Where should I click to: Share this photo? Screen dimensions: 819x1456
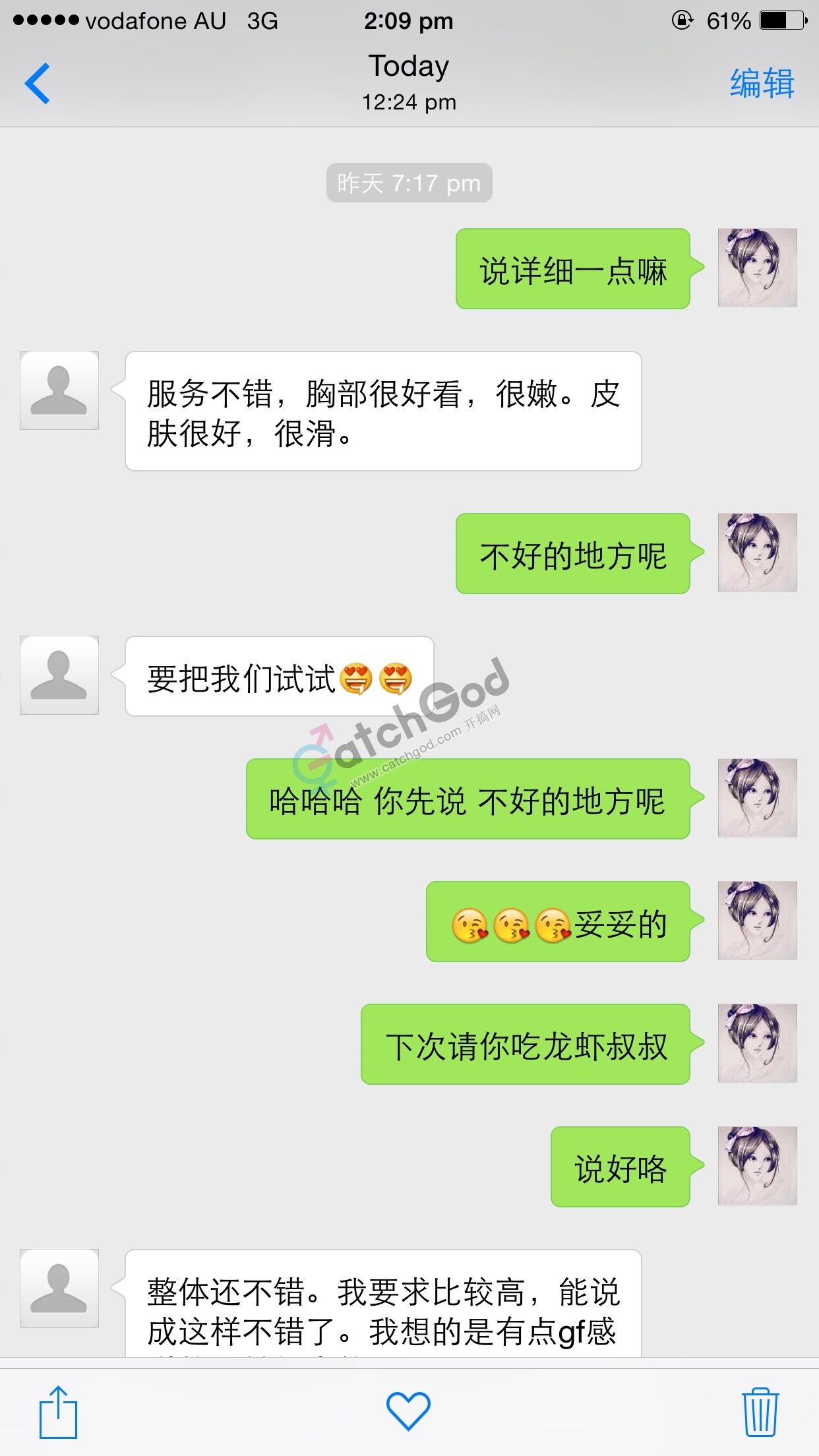58,1412
